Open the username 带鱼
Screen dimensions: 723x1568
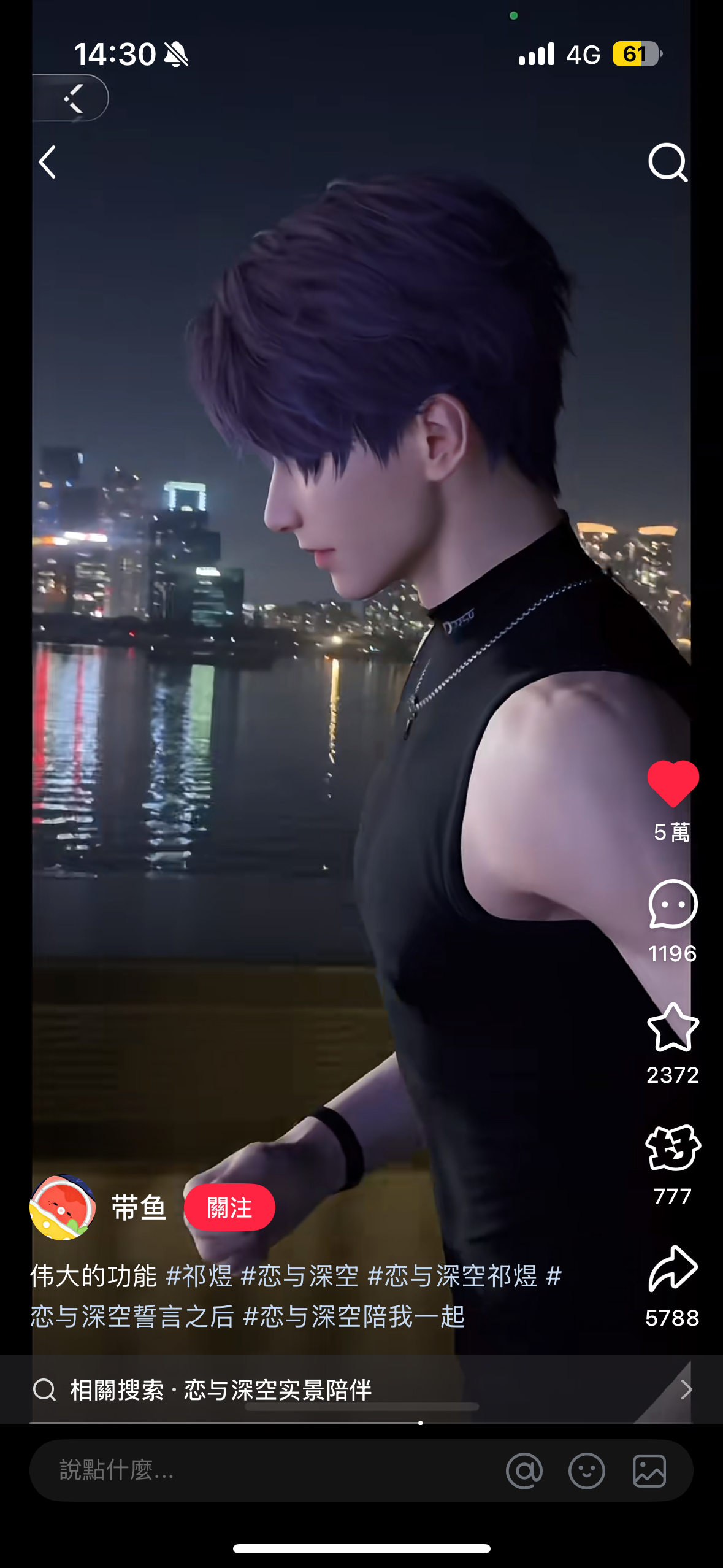point(139,1207)
